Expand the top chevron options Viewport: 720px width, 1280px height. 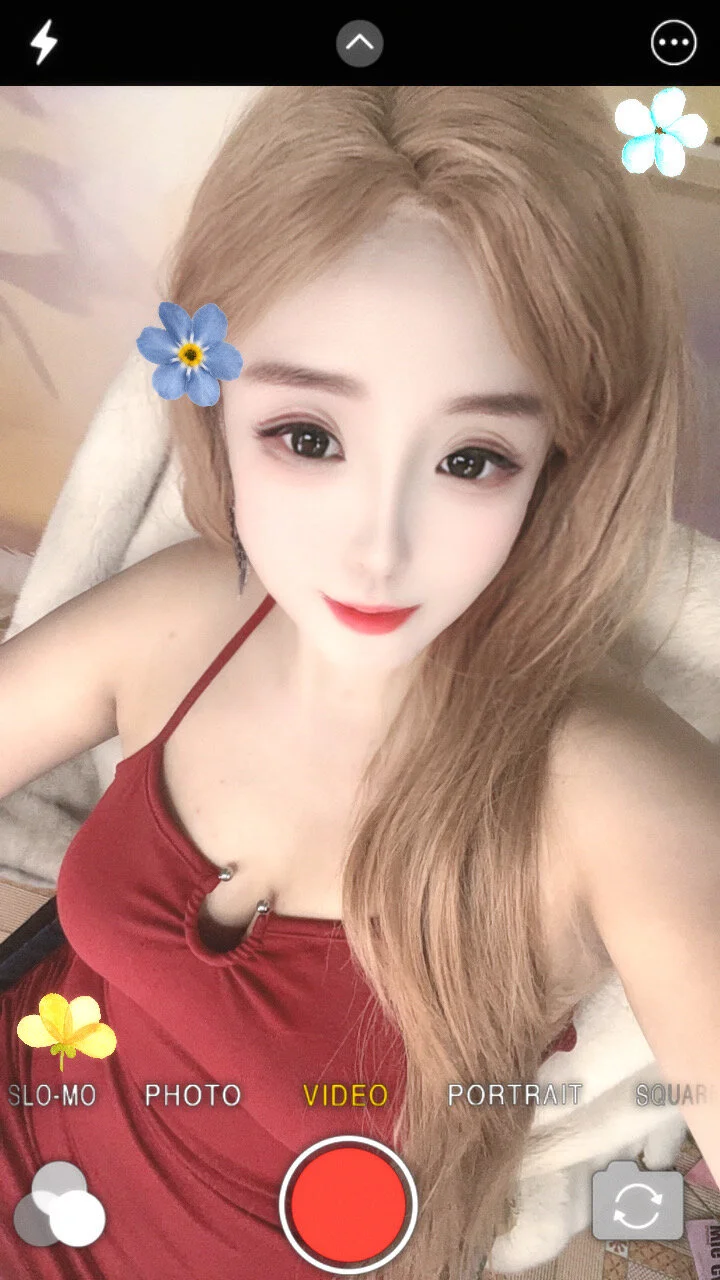[x=359, y=43]
